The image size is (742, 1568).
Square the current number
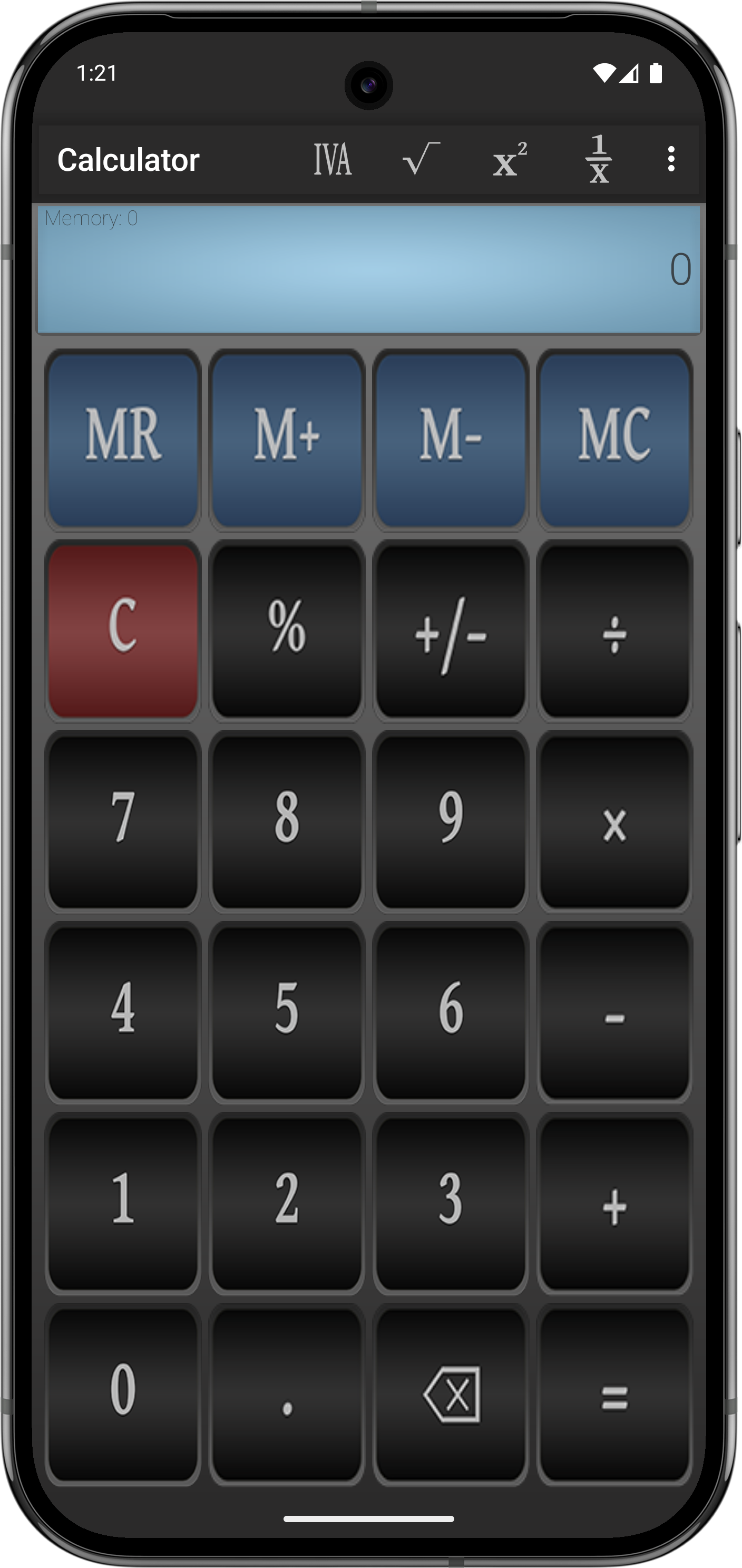click(x=510, y=159)
